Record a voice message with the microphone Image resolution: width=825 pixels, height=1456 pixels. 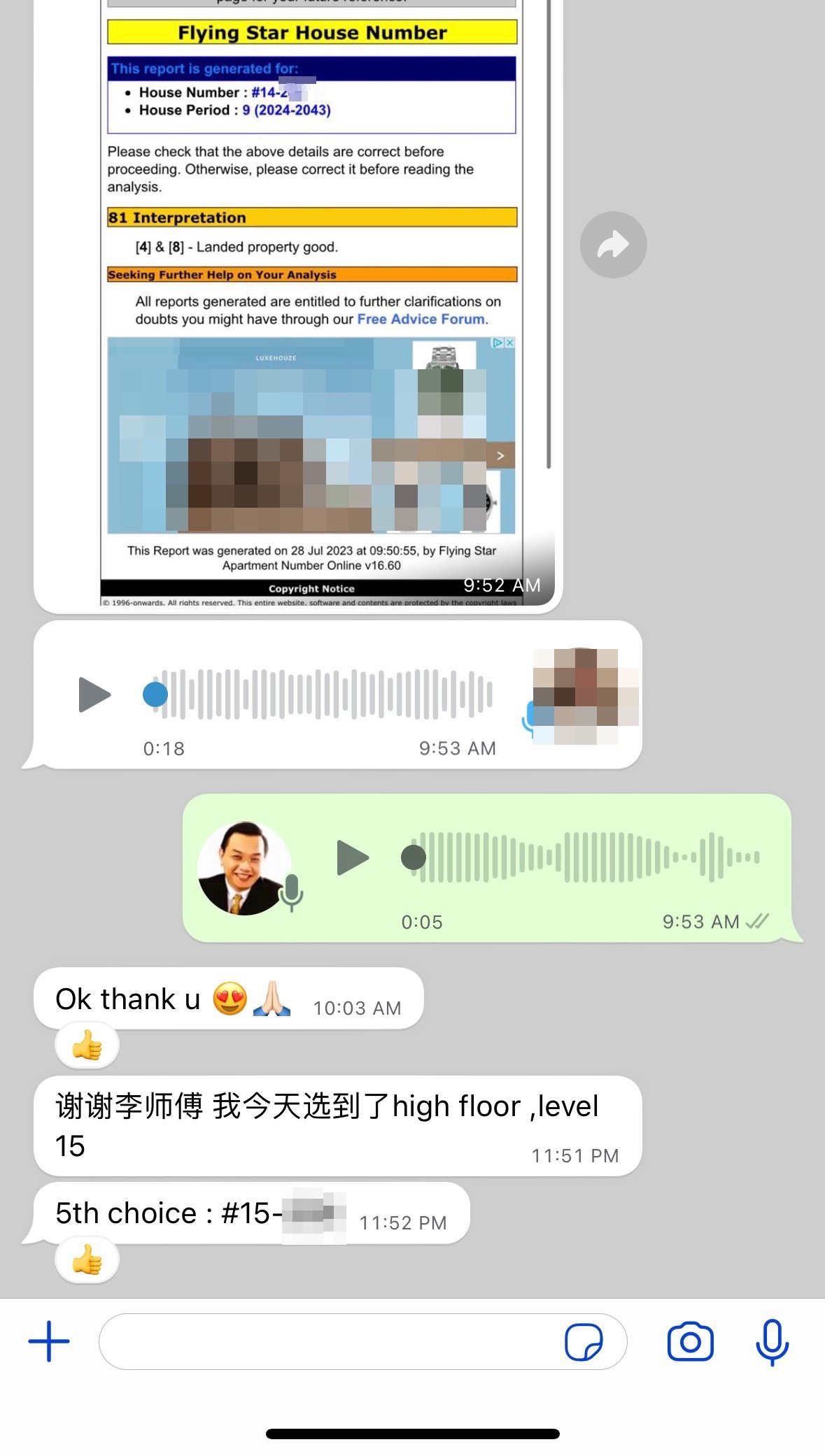point(772,1341)
